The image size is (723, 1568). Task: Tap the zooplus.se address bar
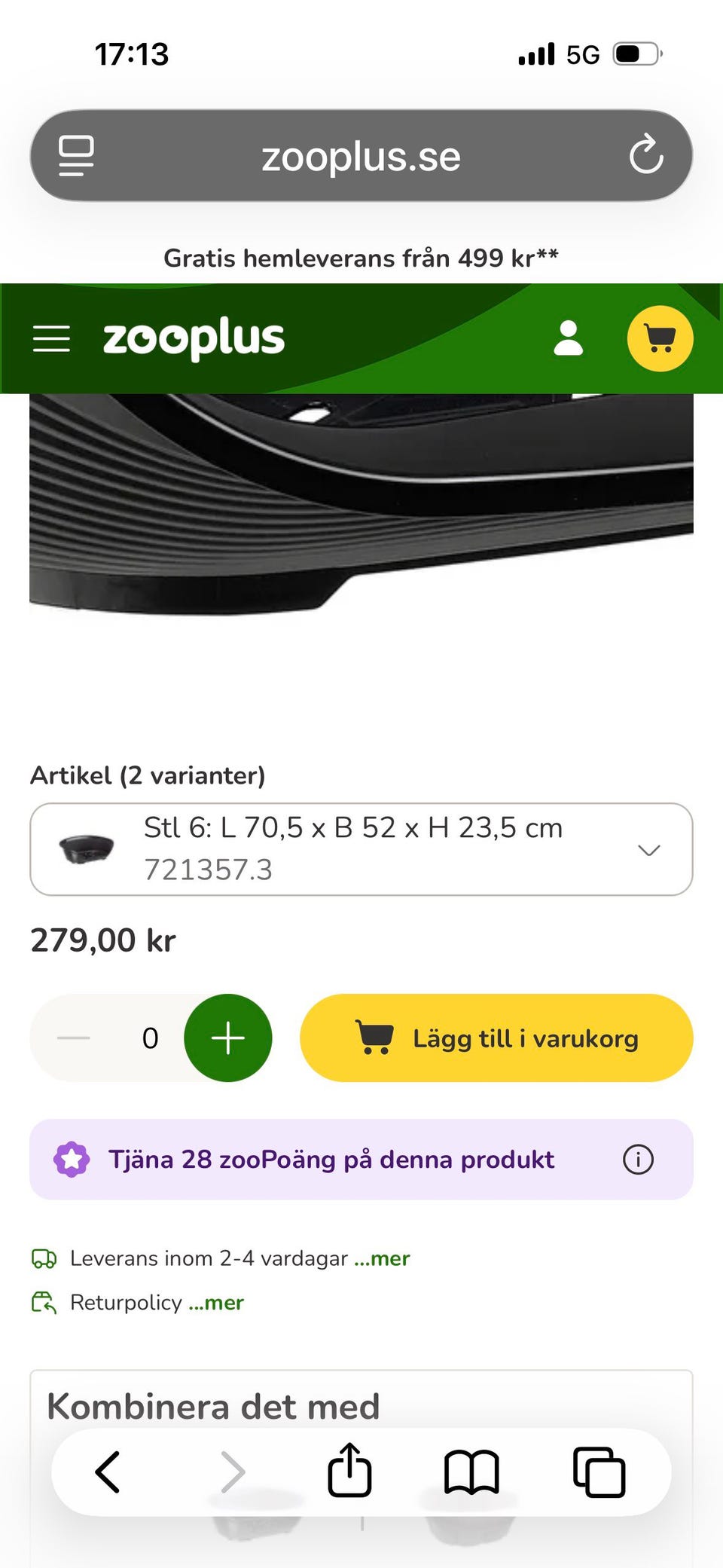coord(361,157)
